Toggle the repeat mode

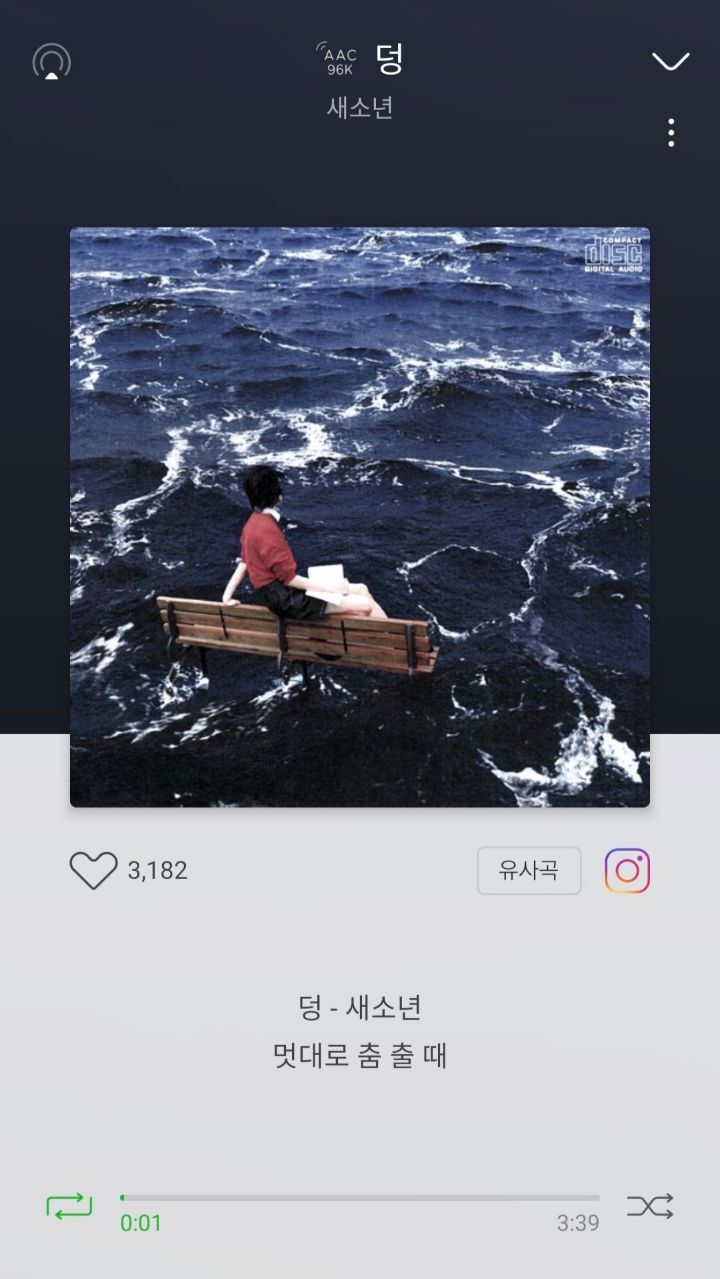[x=69, y=1206]
